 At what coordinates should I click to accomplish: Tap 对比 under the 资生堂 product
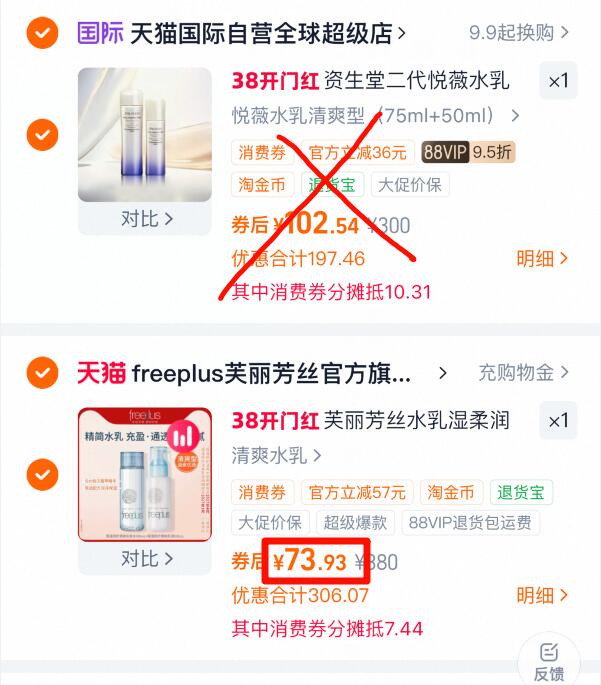click(146, 219)
